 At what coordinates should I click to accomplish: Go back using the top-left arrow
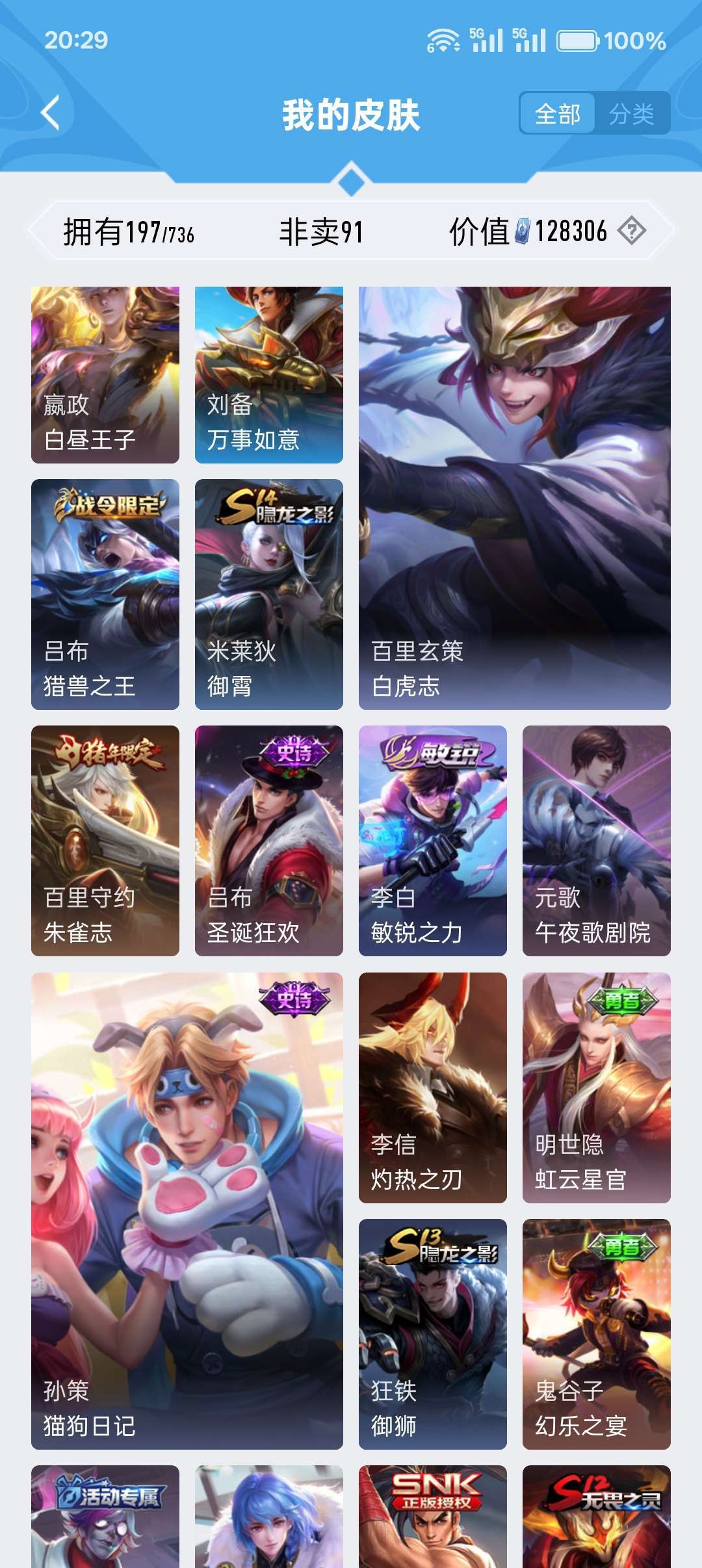click(x=51, y=113)
